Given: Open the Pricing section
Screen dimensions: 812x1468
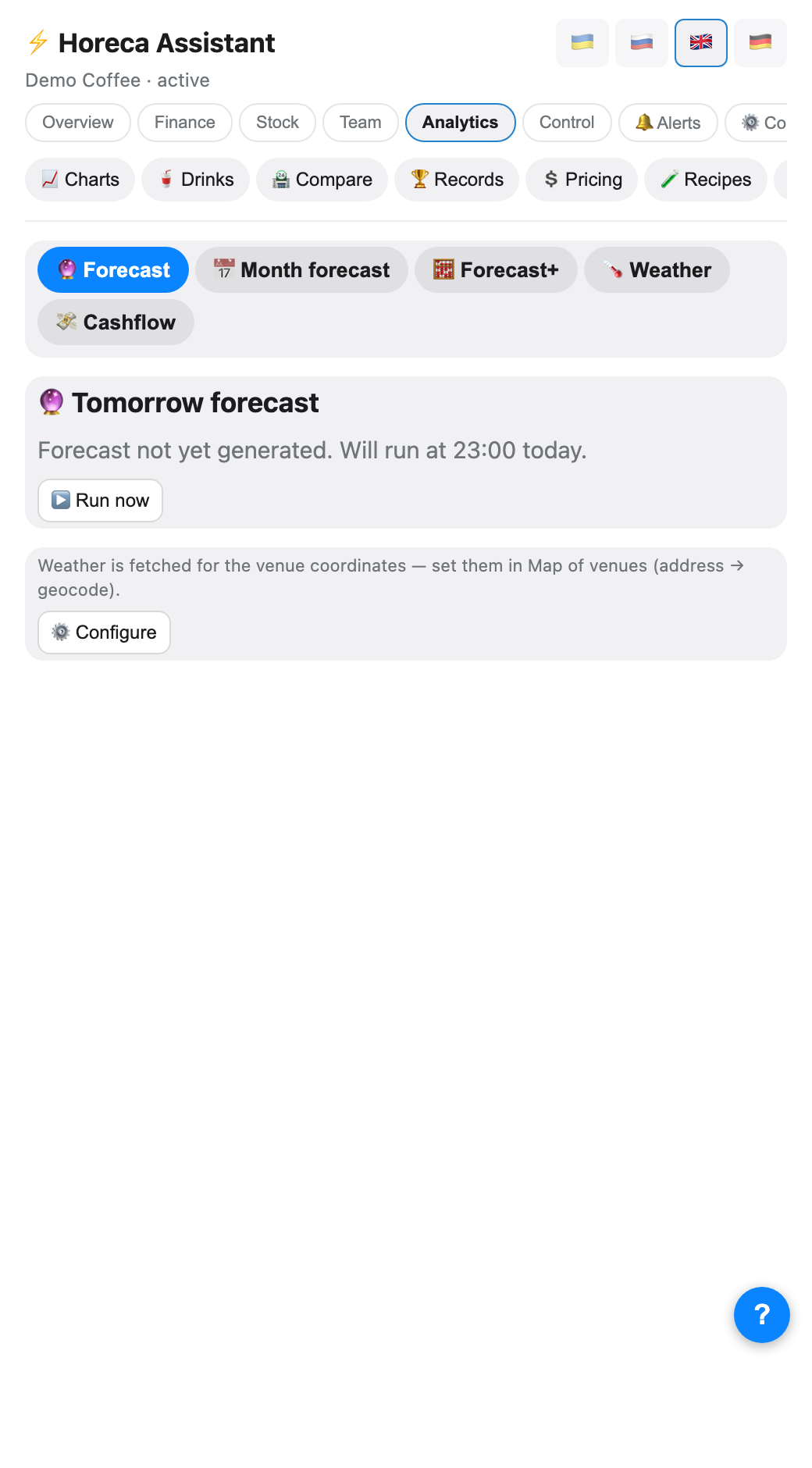Looking at the screenshot, I should [x=582, y=180].
